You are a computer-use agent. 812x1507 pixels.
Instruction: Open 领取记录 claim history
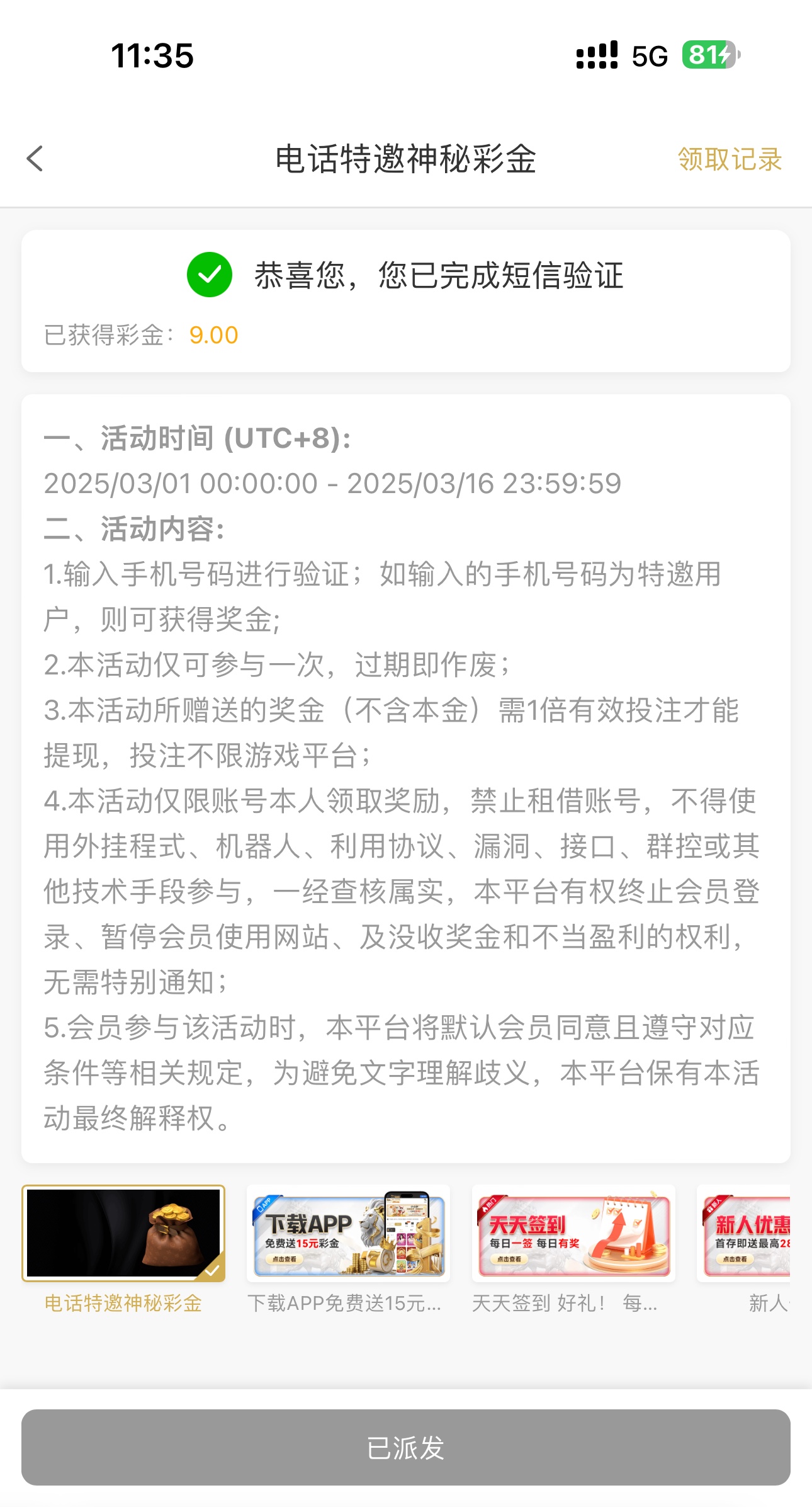[729, 159]
